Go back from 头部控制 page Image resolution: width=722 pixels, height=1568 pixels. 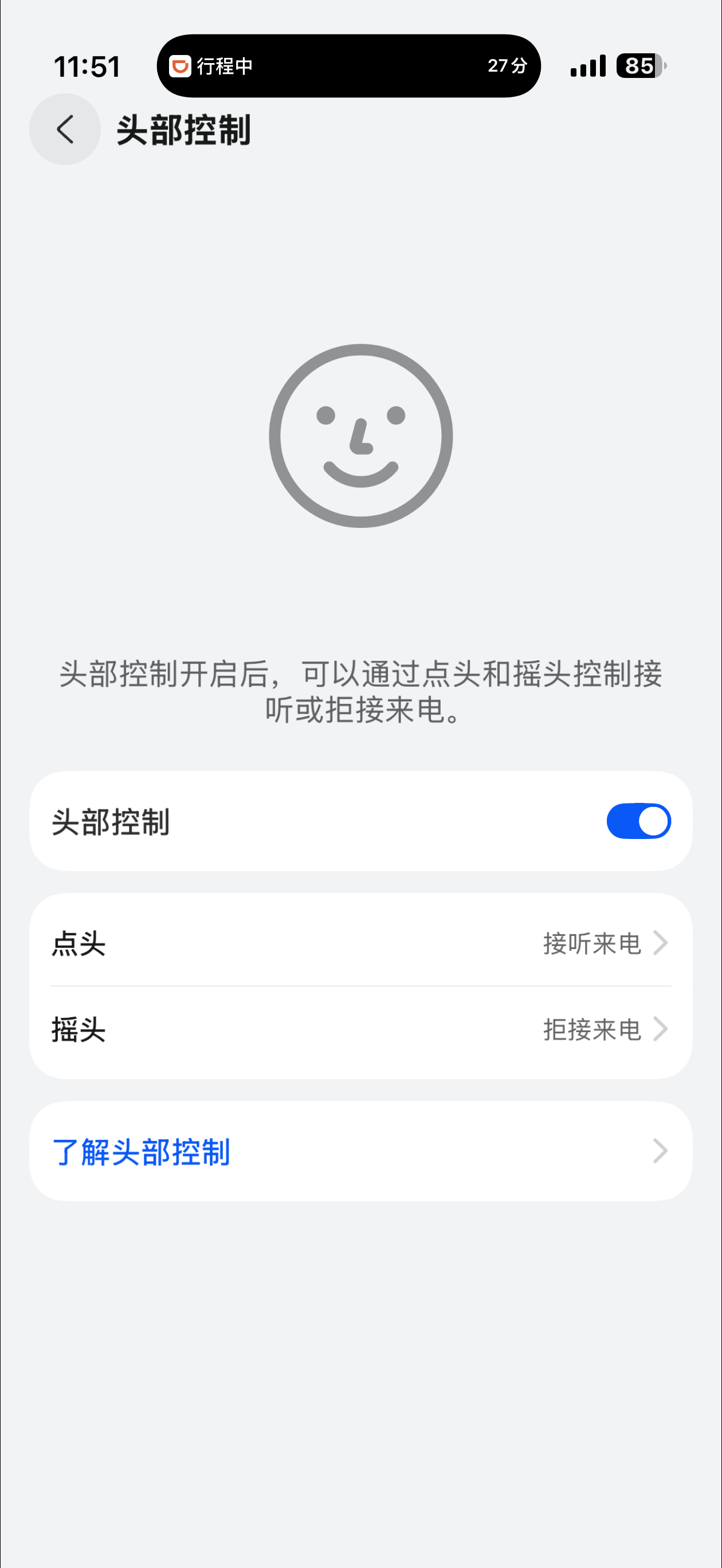[65, 129]
